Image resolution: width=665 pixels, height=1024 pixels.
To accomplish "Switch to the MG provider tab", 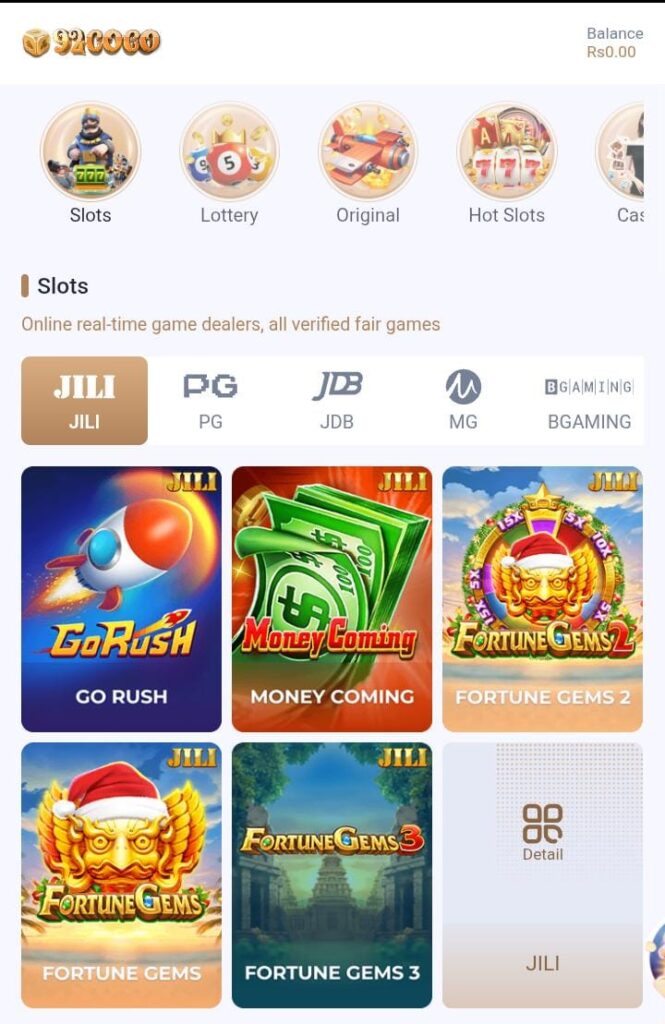I will point(463,400).
